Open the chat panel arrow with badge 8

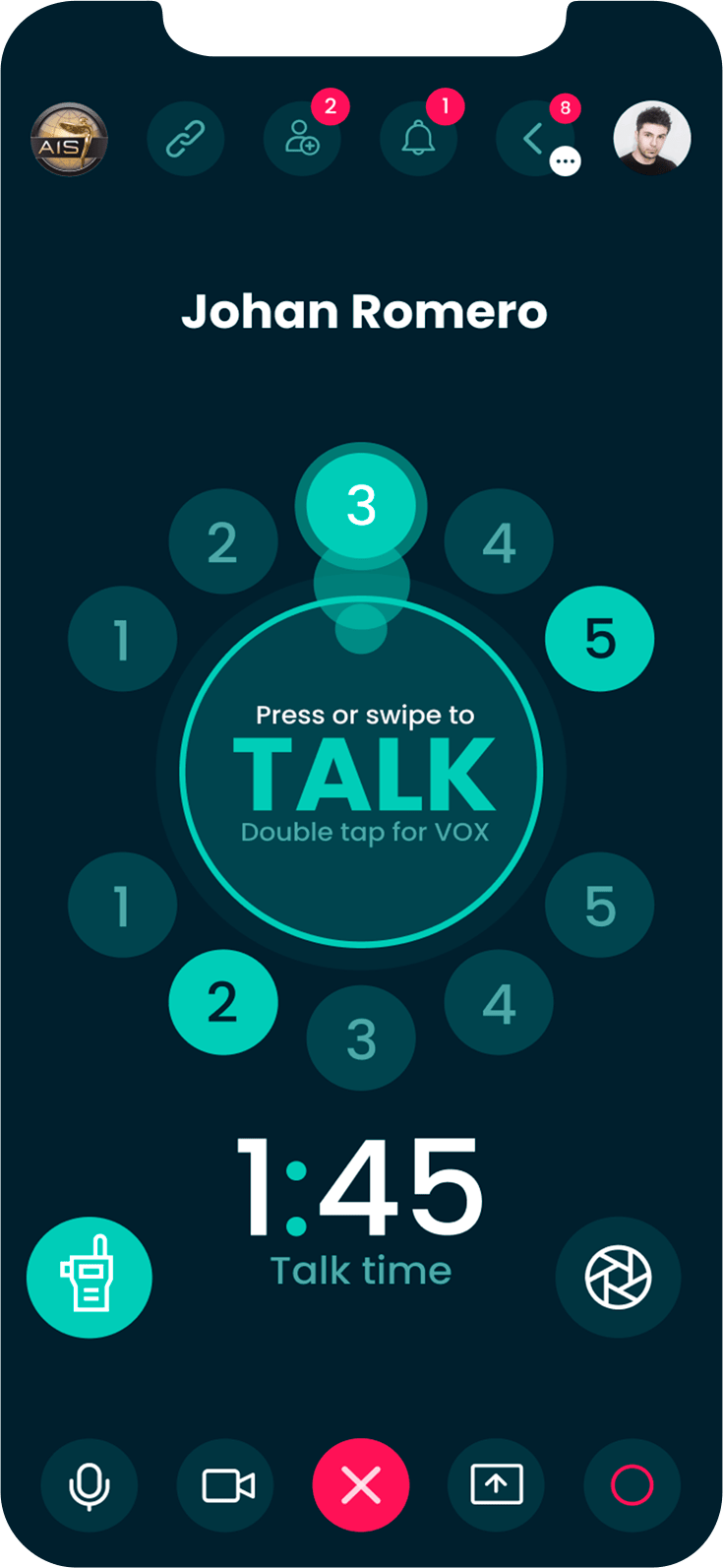(x=535, y=139)
